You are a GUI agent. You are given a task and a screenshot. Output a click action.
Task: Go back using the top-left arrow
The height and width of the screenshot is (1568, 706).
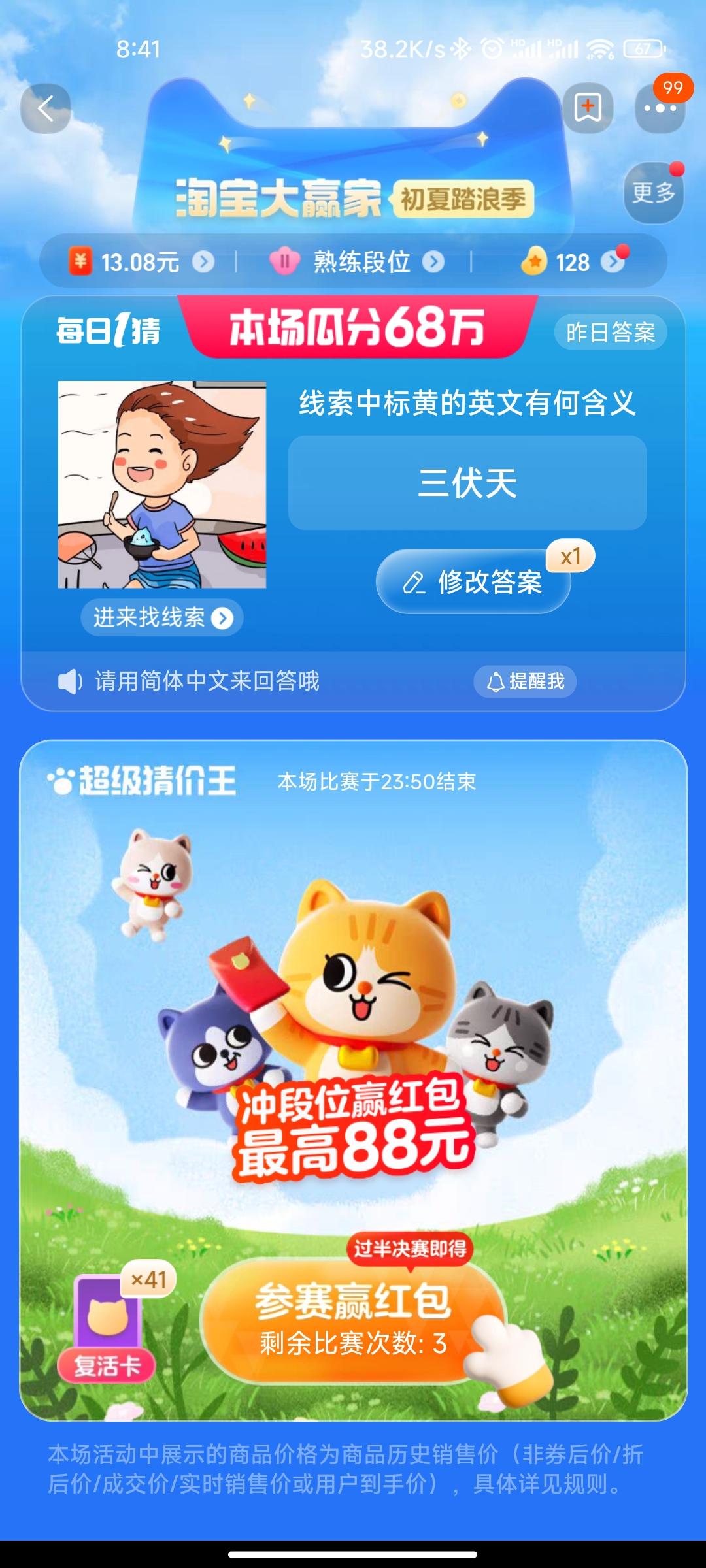[x=45, y=108]
